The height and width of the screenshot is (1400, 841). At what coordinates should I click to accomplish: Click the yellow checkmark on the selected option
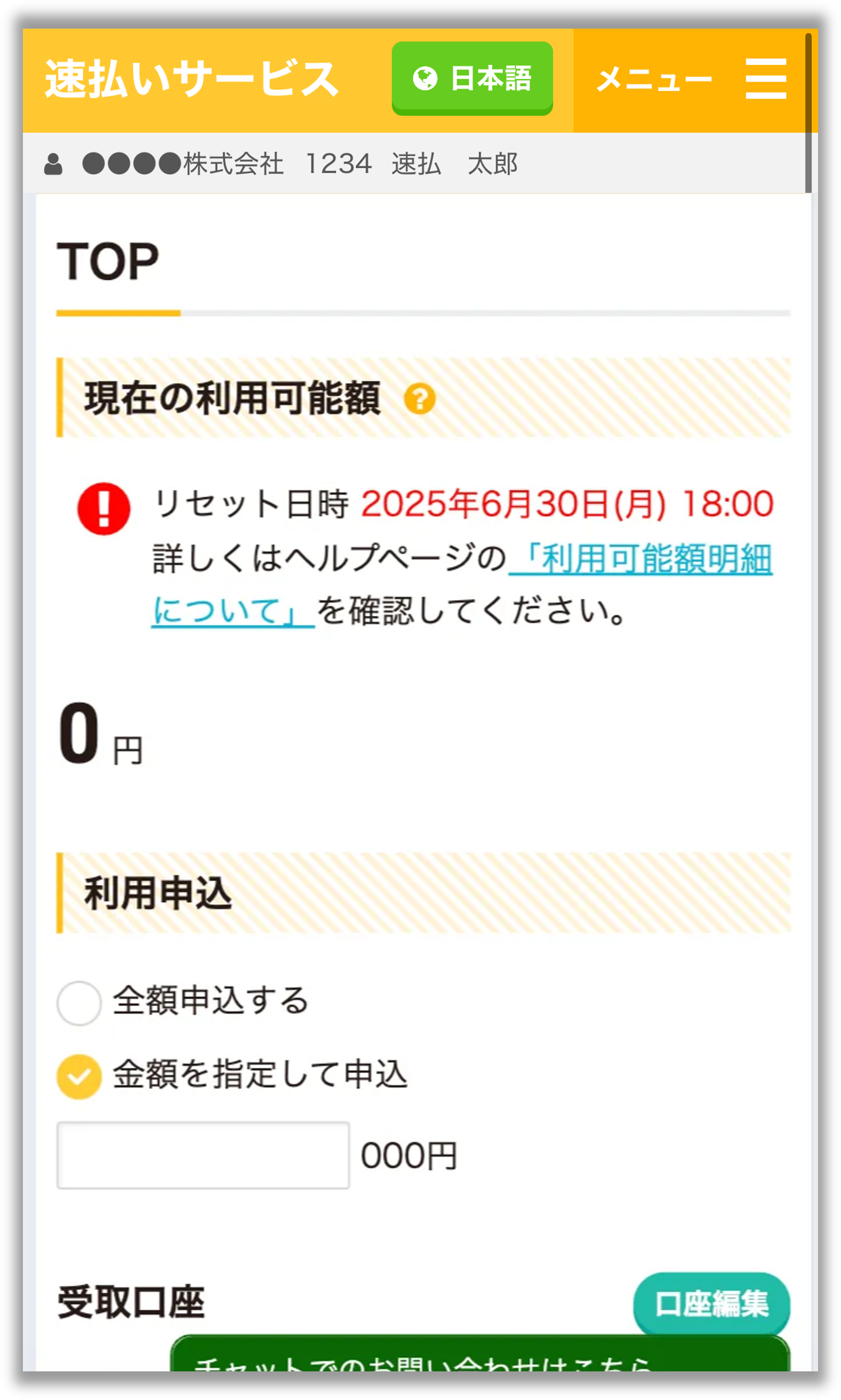79,1074
